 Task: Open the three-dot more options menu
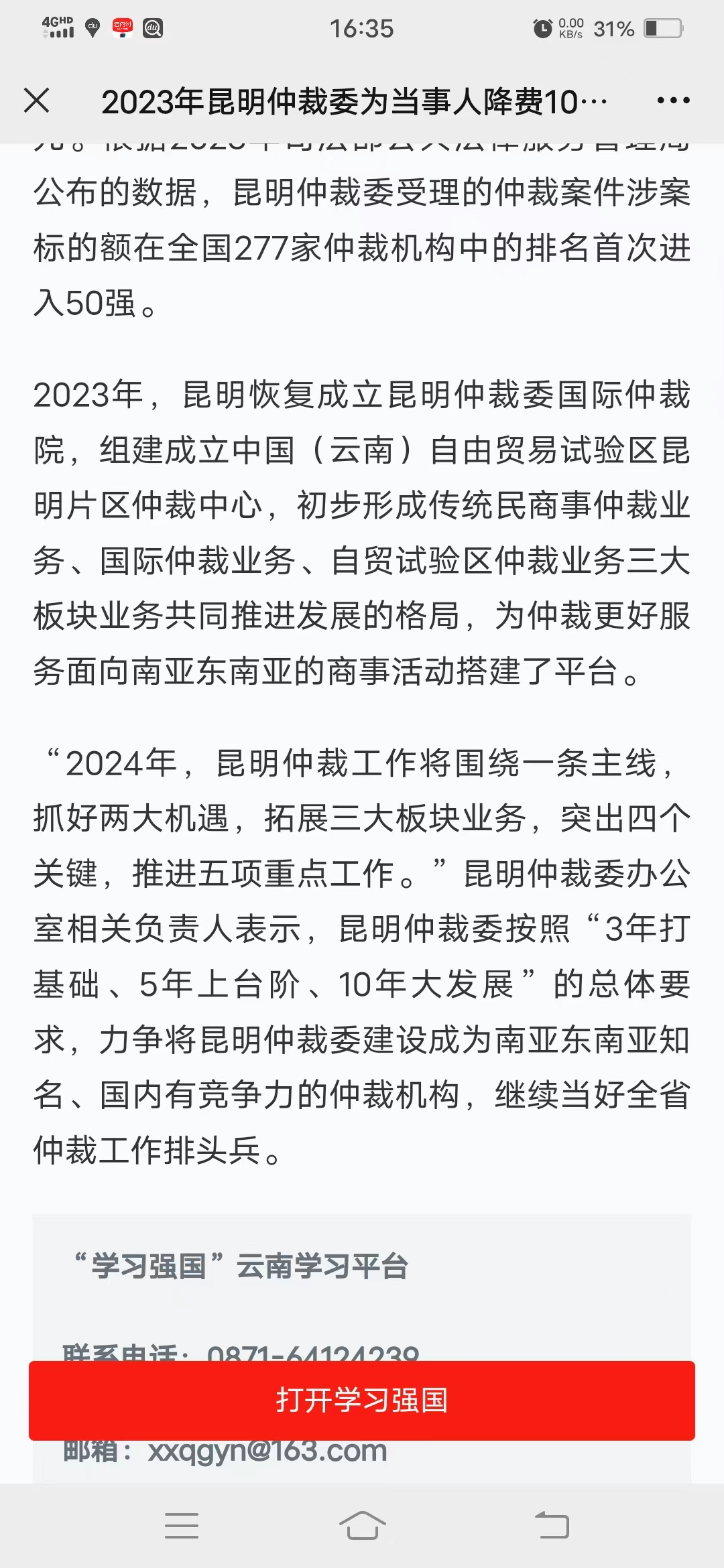(673, 101)
